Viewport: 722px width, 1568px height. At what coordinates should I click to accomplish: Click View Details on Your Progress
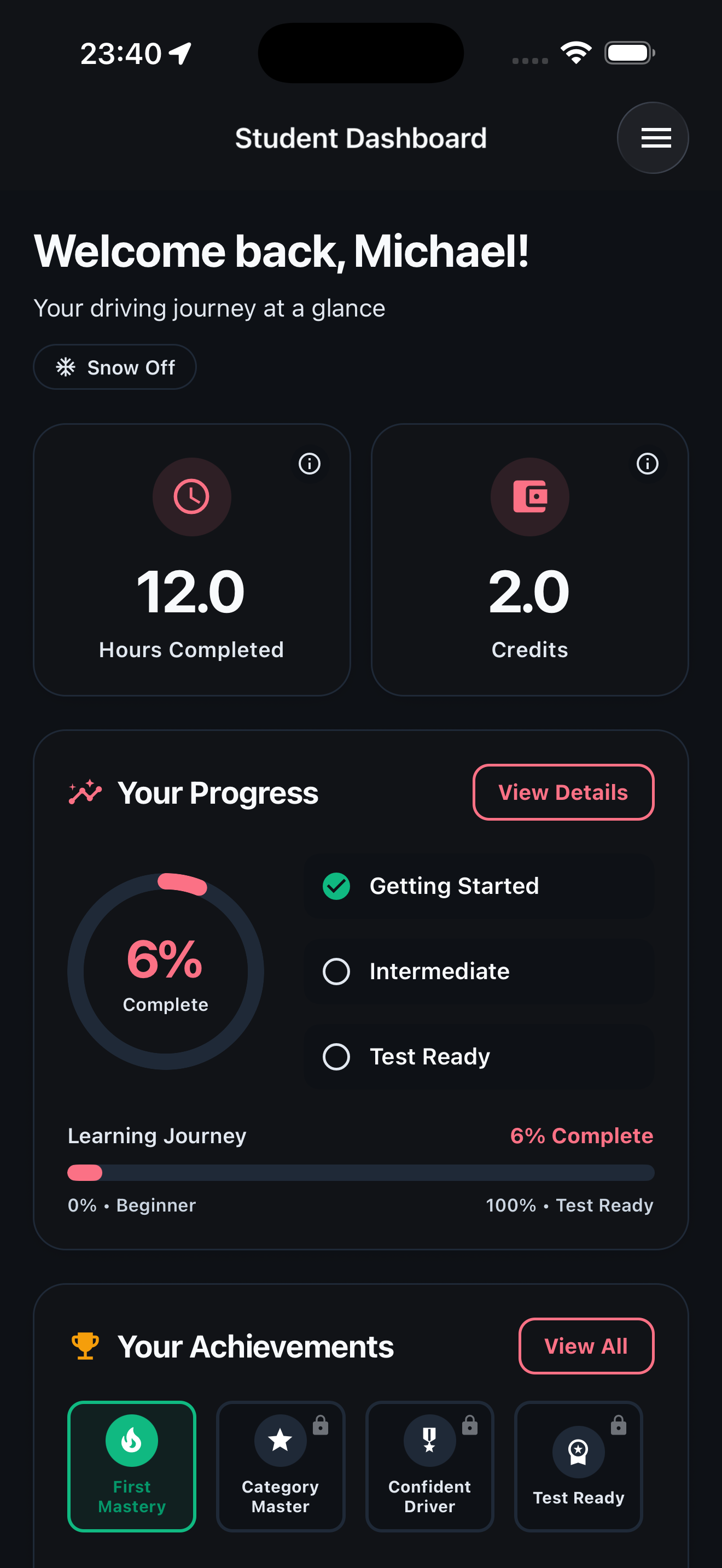click(562, 792)
